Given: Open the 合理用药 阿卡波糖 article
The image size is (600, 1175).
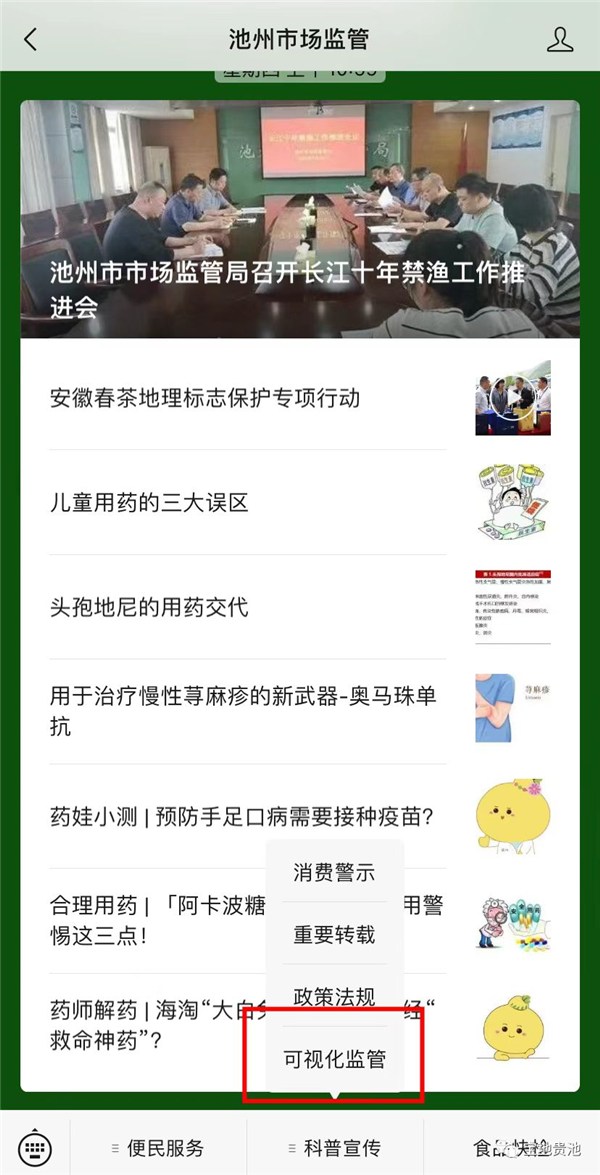Looking at the screenshot, I should (x=150, y=920).
